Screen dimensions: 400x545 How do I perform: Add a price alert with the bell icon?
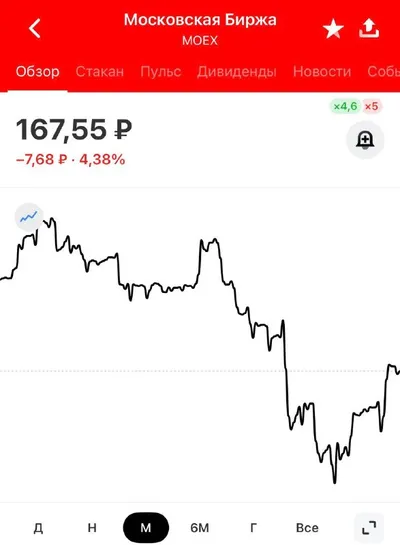pos(365,140)
